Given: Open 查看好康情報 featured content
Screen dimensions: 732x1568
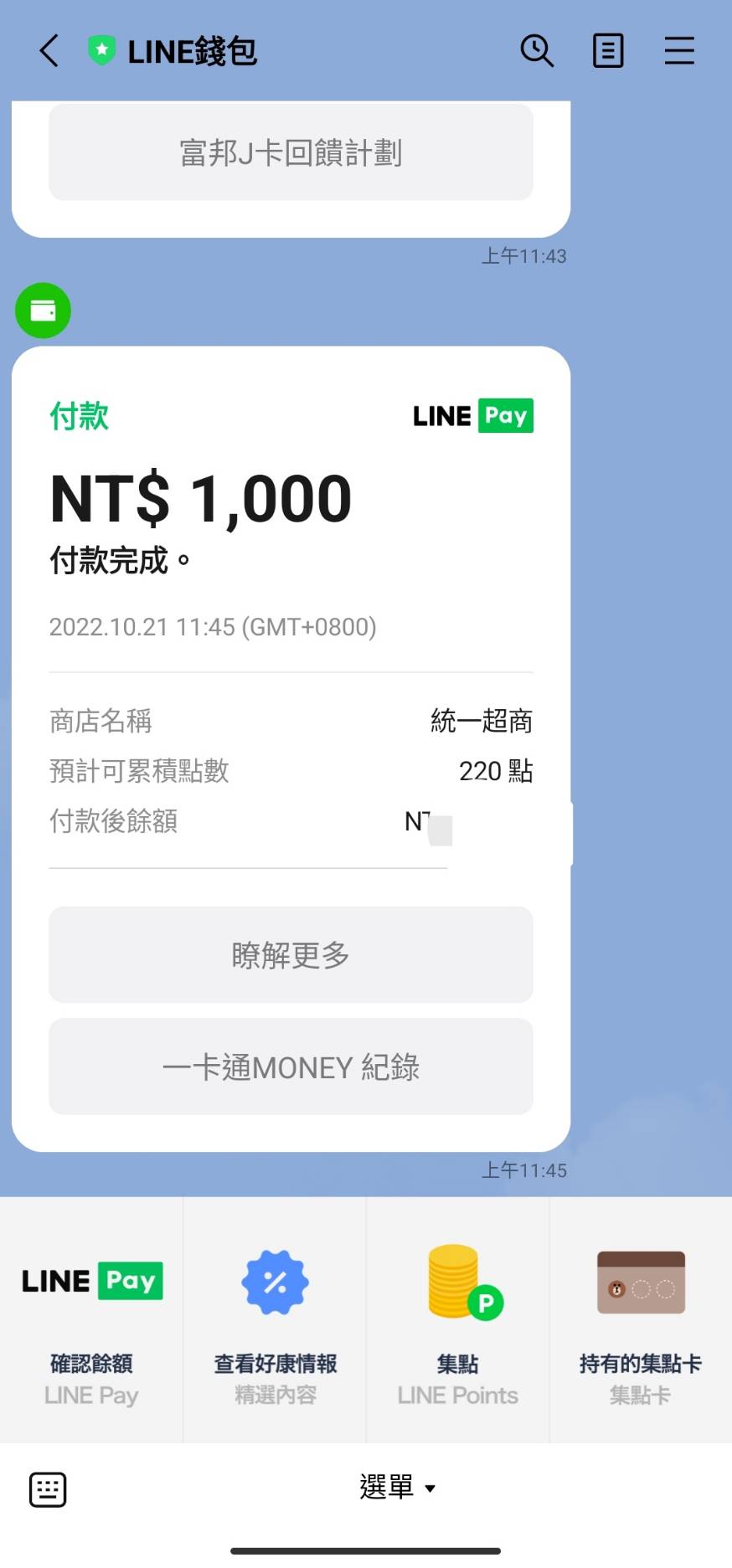Looking at the screenshot, I should tap(275, 1319).
